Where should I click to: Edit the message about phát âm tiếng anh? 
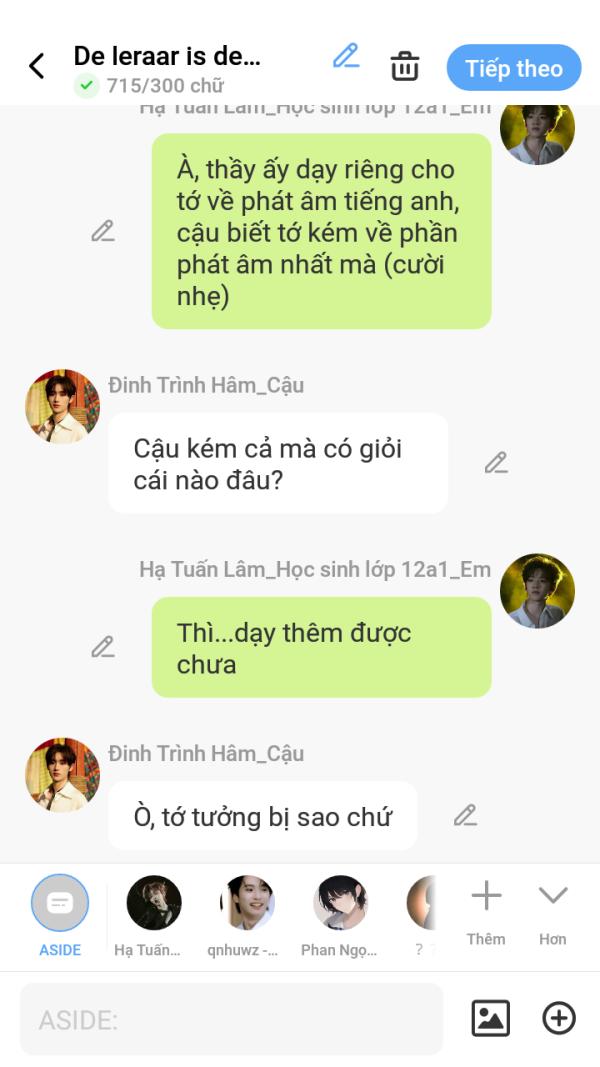[x=102, y=231]
